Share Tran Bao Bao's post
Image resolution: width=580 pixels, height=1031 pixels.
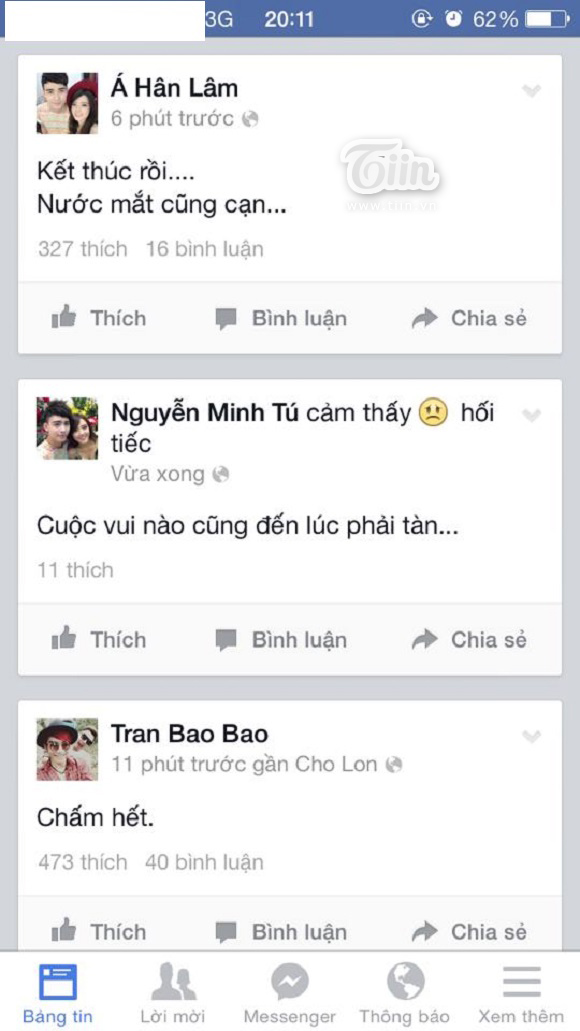pos(470,932)
